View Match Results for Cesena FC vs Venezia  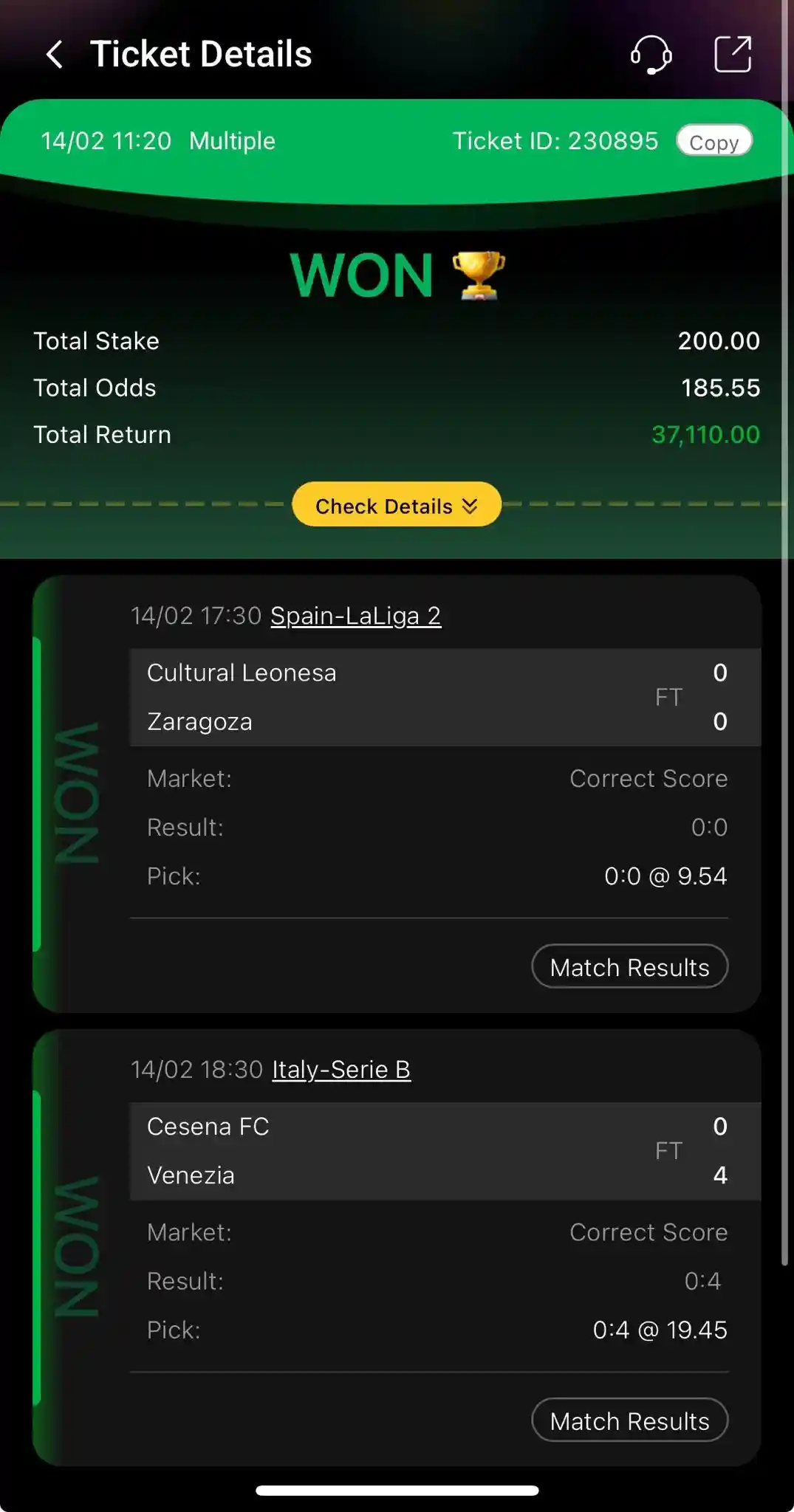coord(629,1420)
